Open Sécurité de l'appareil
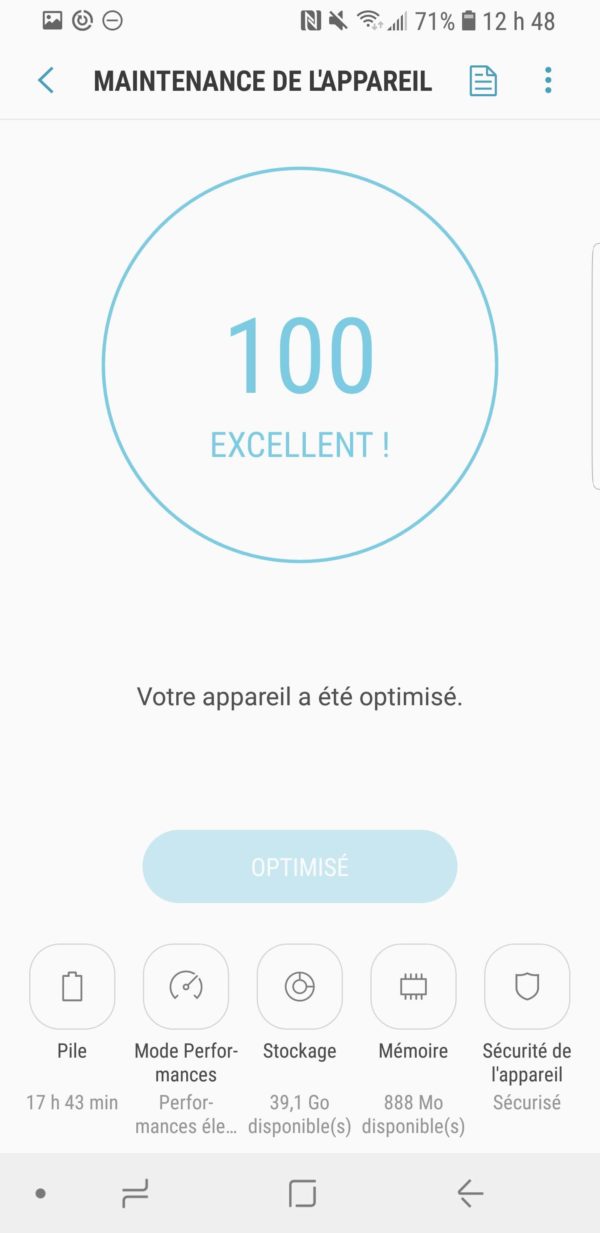 tap(527, 987)
